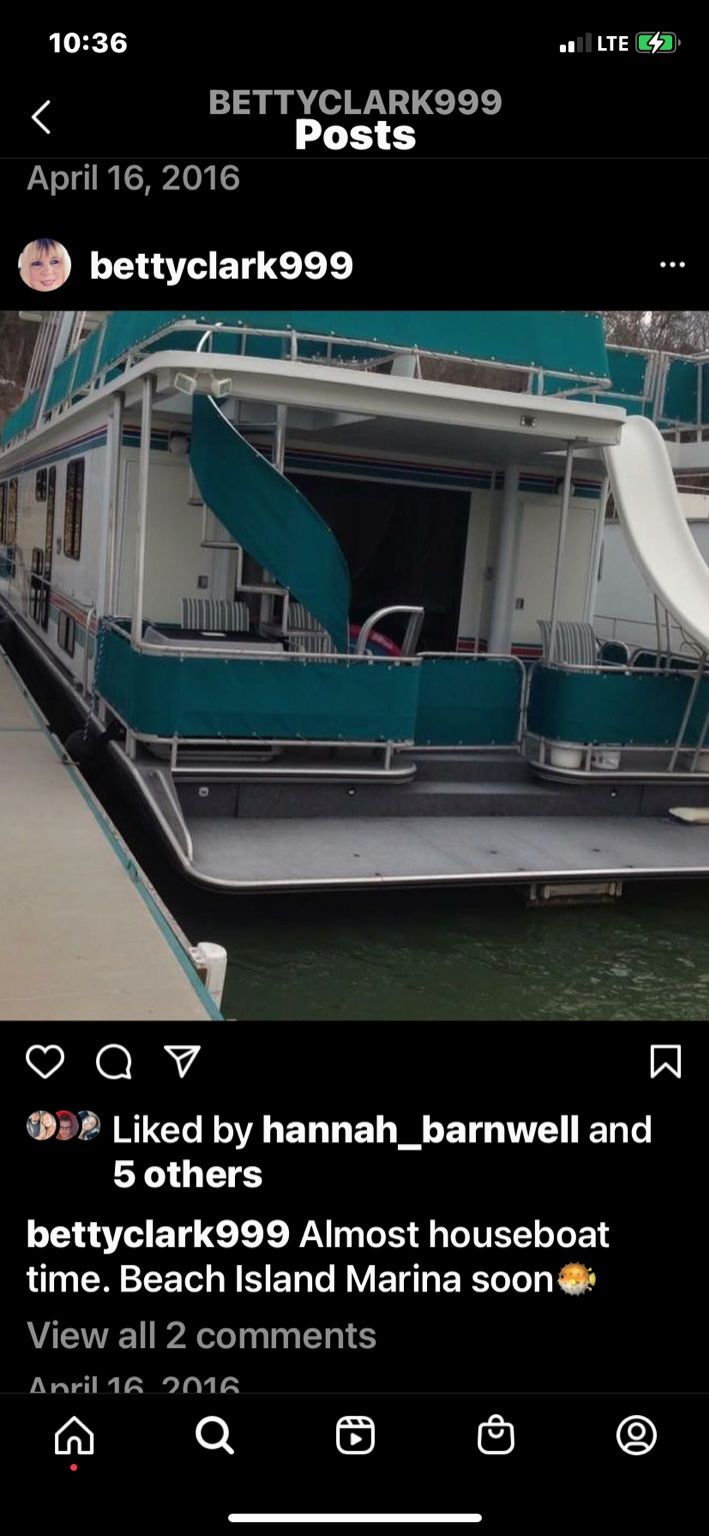View all 2 comments
The height and width of the screenshot is (1536, 709).
click(201, 1335)
